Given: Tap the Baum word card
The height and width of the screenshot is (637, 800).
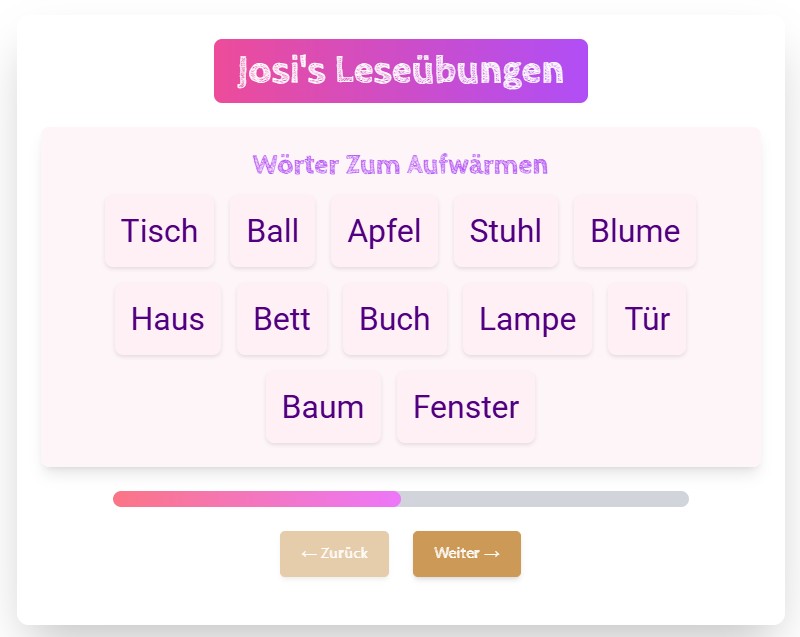Looking at the screenshot, I should (322, 407).
